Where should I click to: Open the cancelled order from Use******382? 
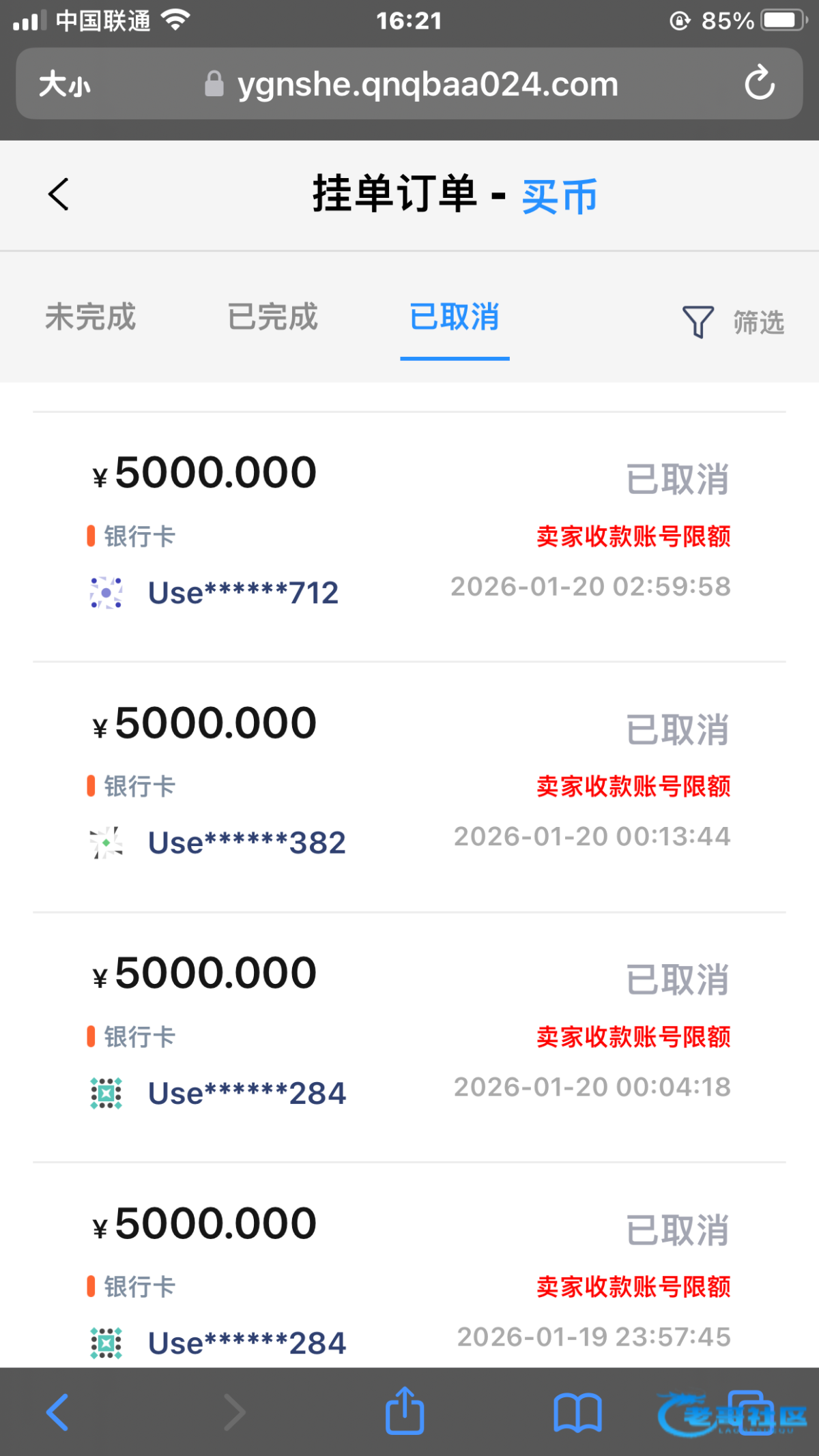click(x=409, y=786)
